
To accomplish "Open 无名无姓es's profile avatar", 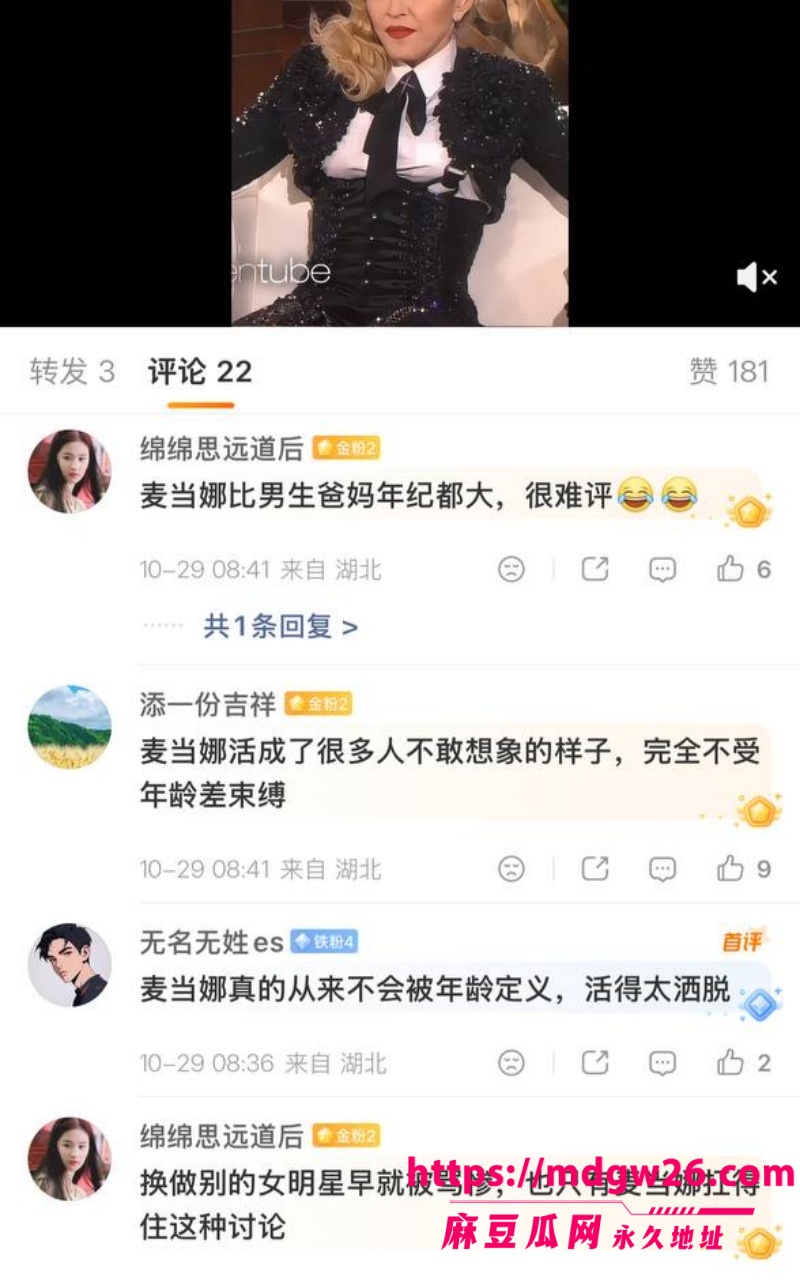I will coord(69,965).
